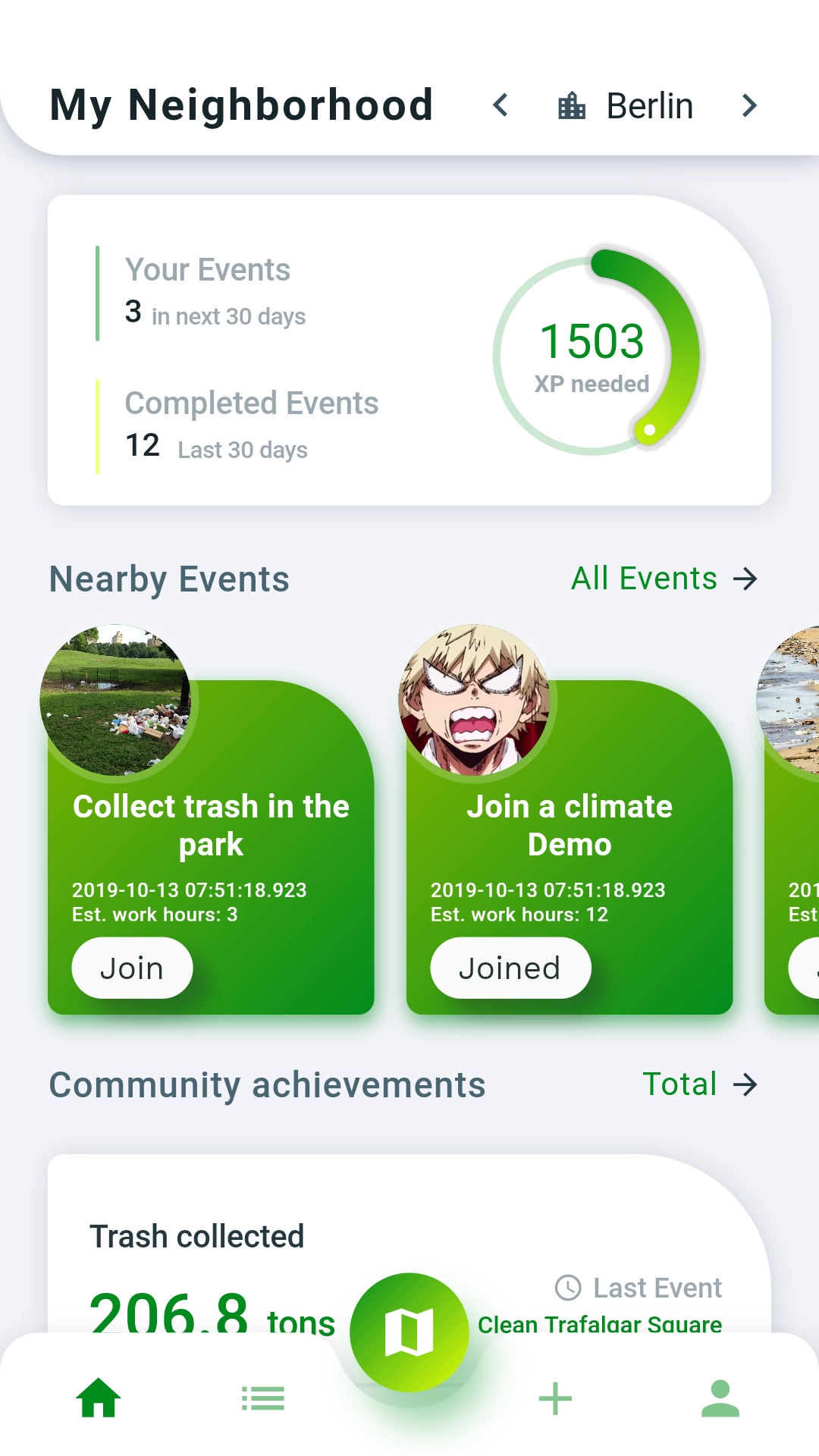The width and height of the screenshot is (819, 1456).
Task: Switch to the Home tab
Action: [x=99, y=1398]
